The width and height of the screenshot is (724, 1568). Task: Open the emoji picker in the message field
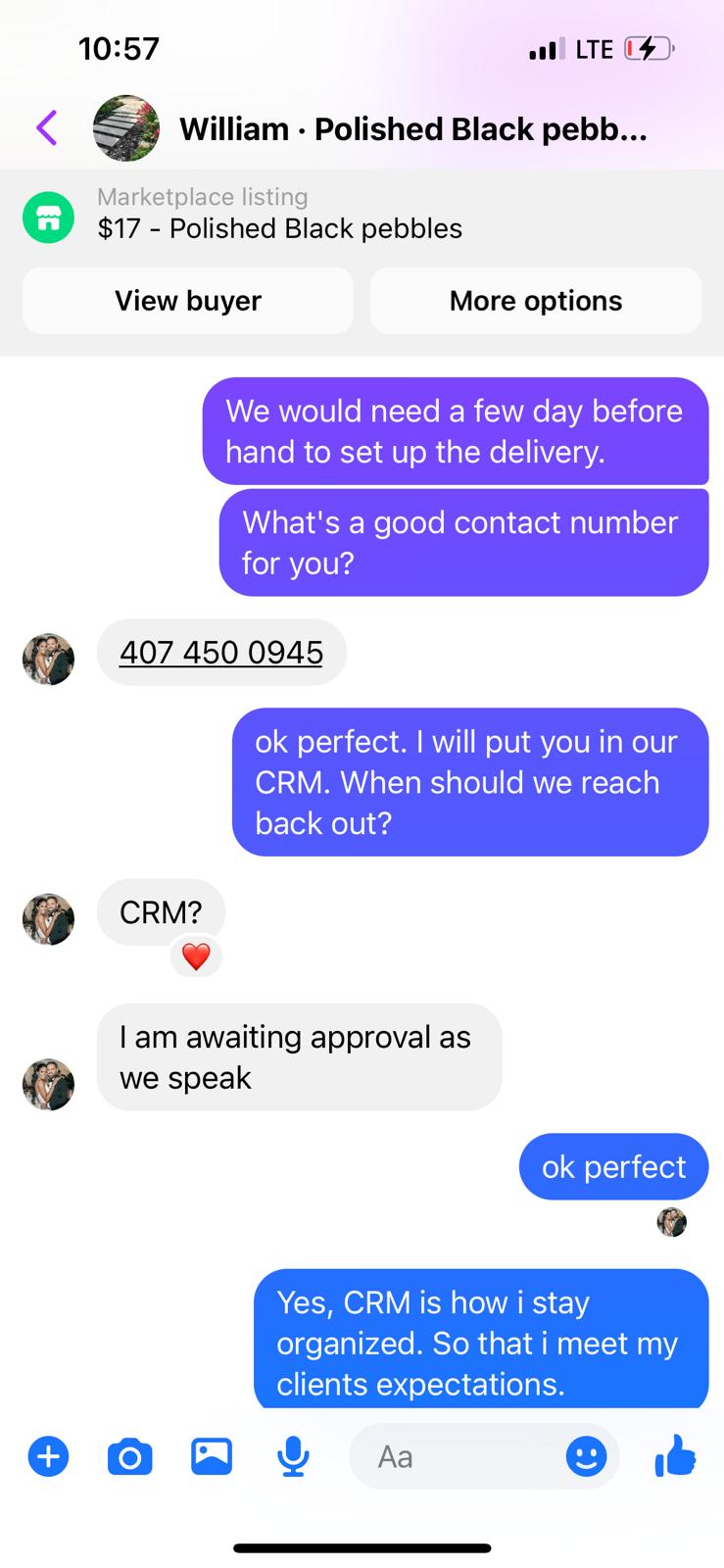pos(586,1456)
